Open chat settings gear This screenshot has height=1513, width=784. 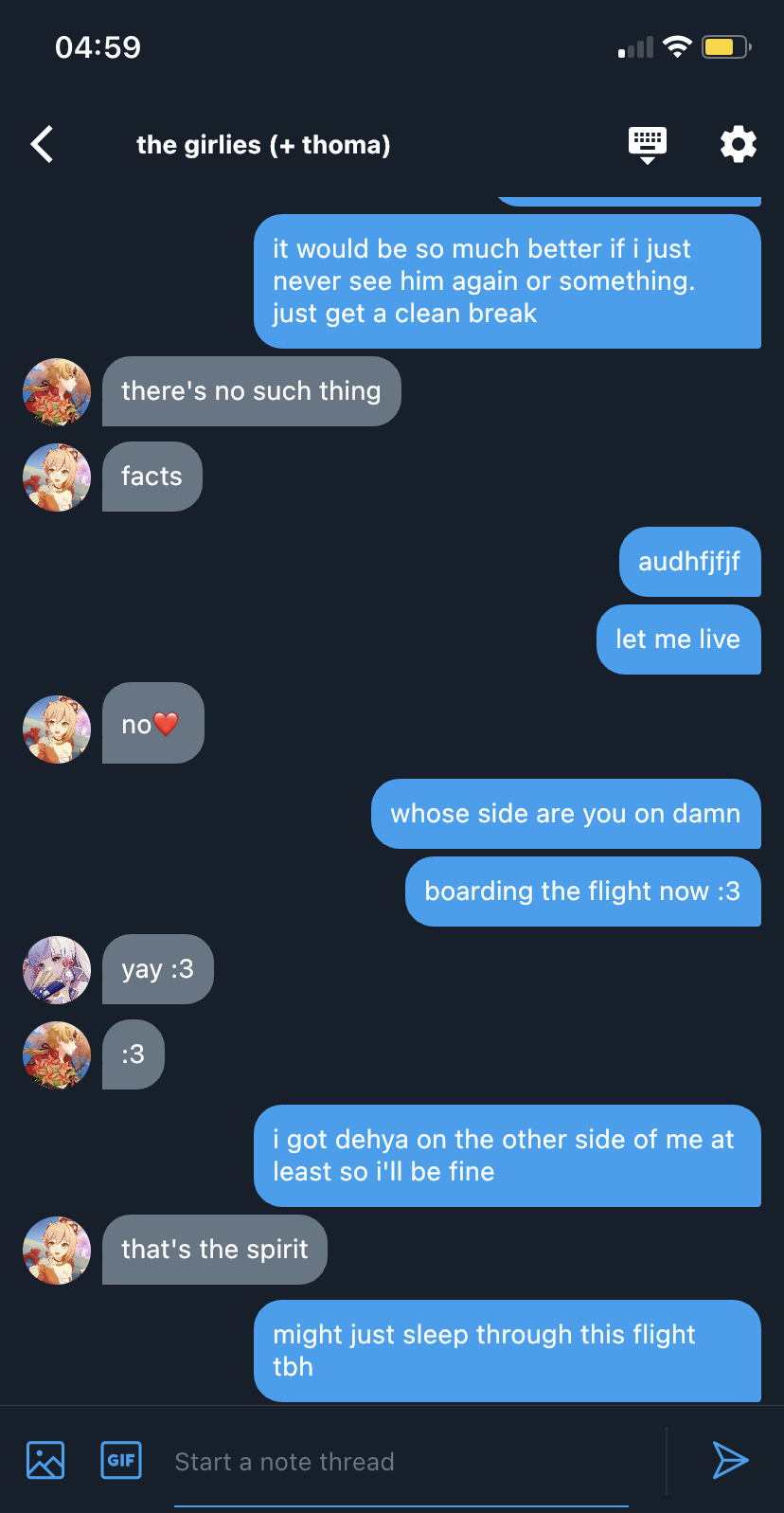738,145
